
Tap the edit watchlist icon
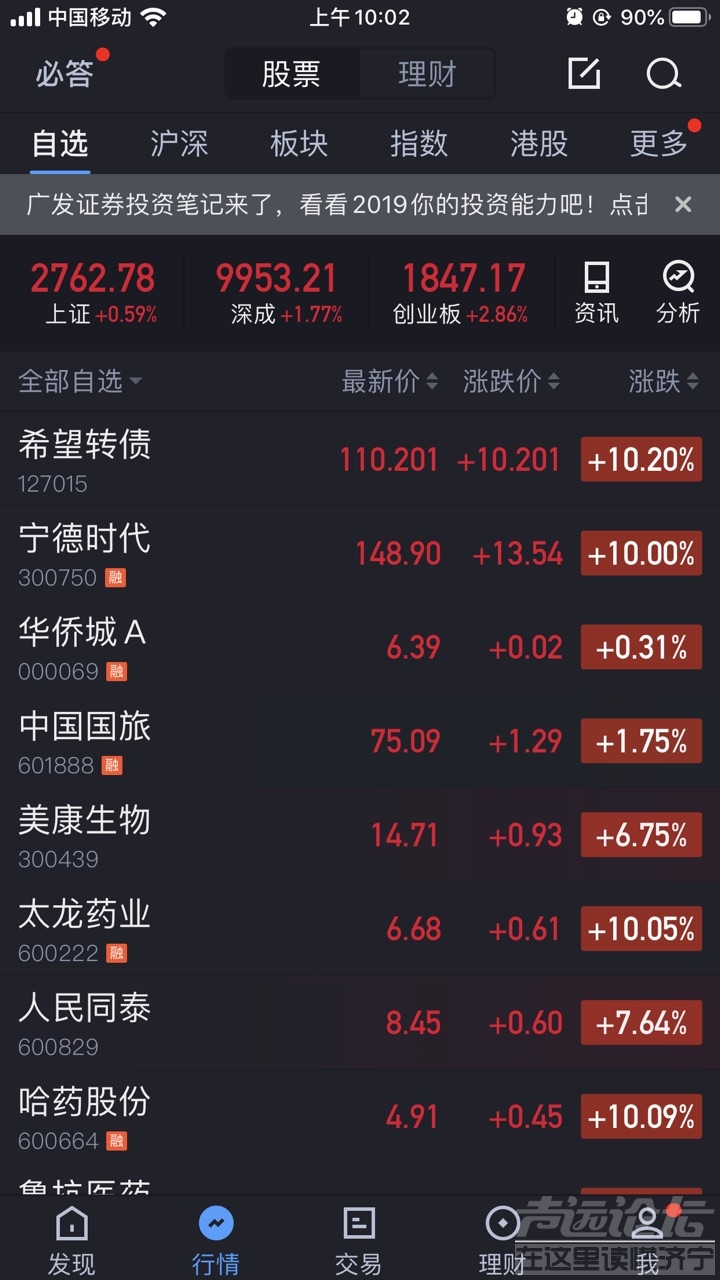point(584,74)
